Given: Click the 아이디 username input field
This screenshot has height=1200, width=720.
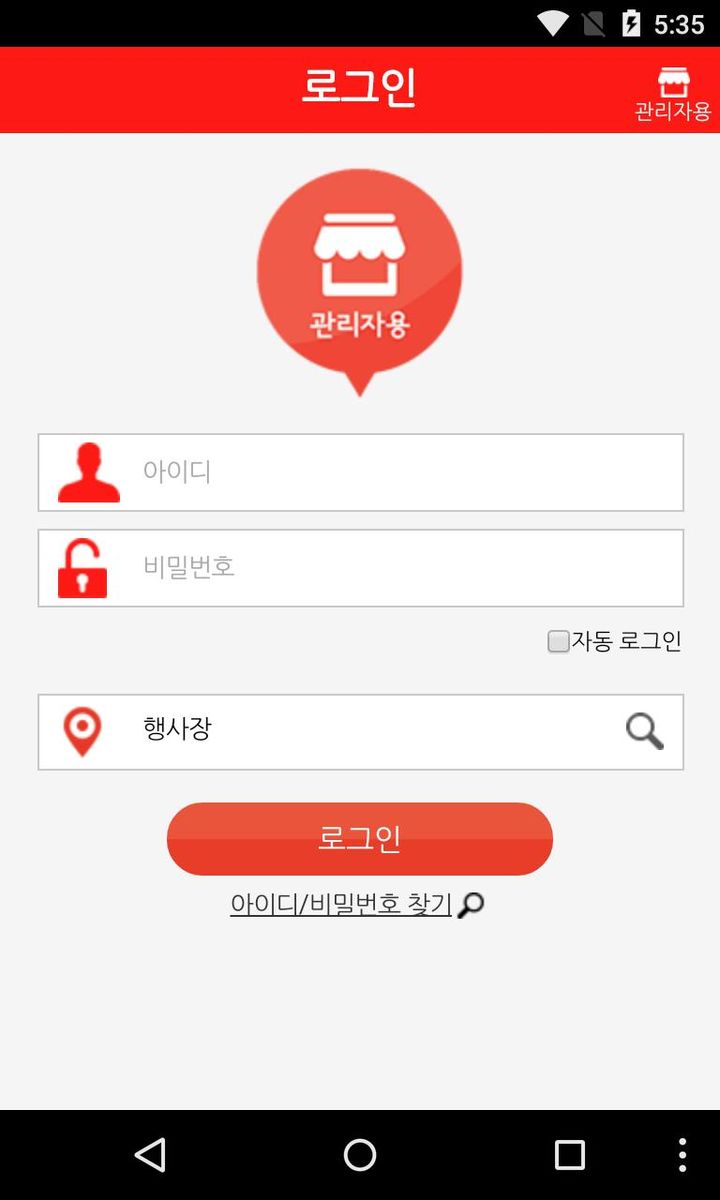Looking at the screenshot, I should click(x=380, y=471).
